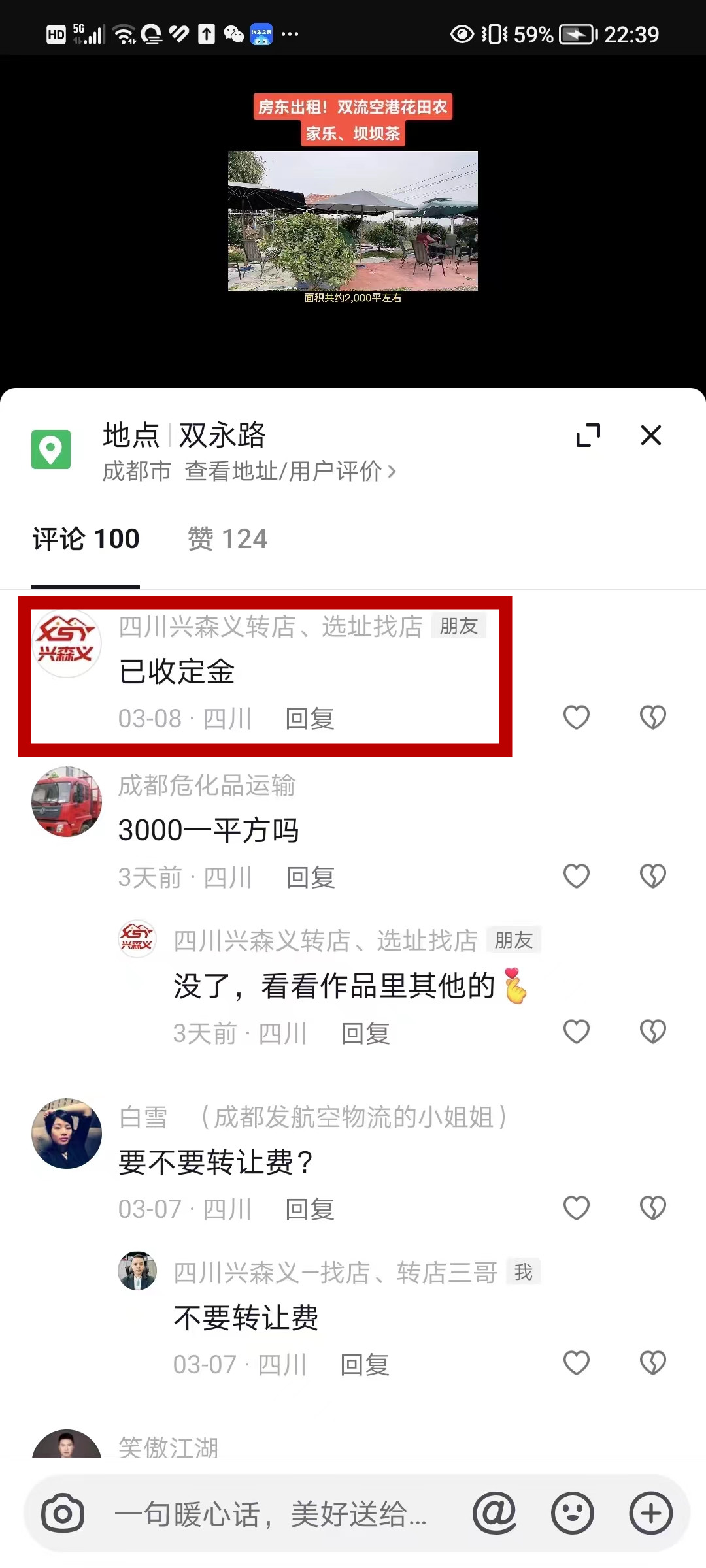The height and width of the screenshot is (1568, 706).
Task: Dislike the comment 已收定金
Action: [652, 717]
